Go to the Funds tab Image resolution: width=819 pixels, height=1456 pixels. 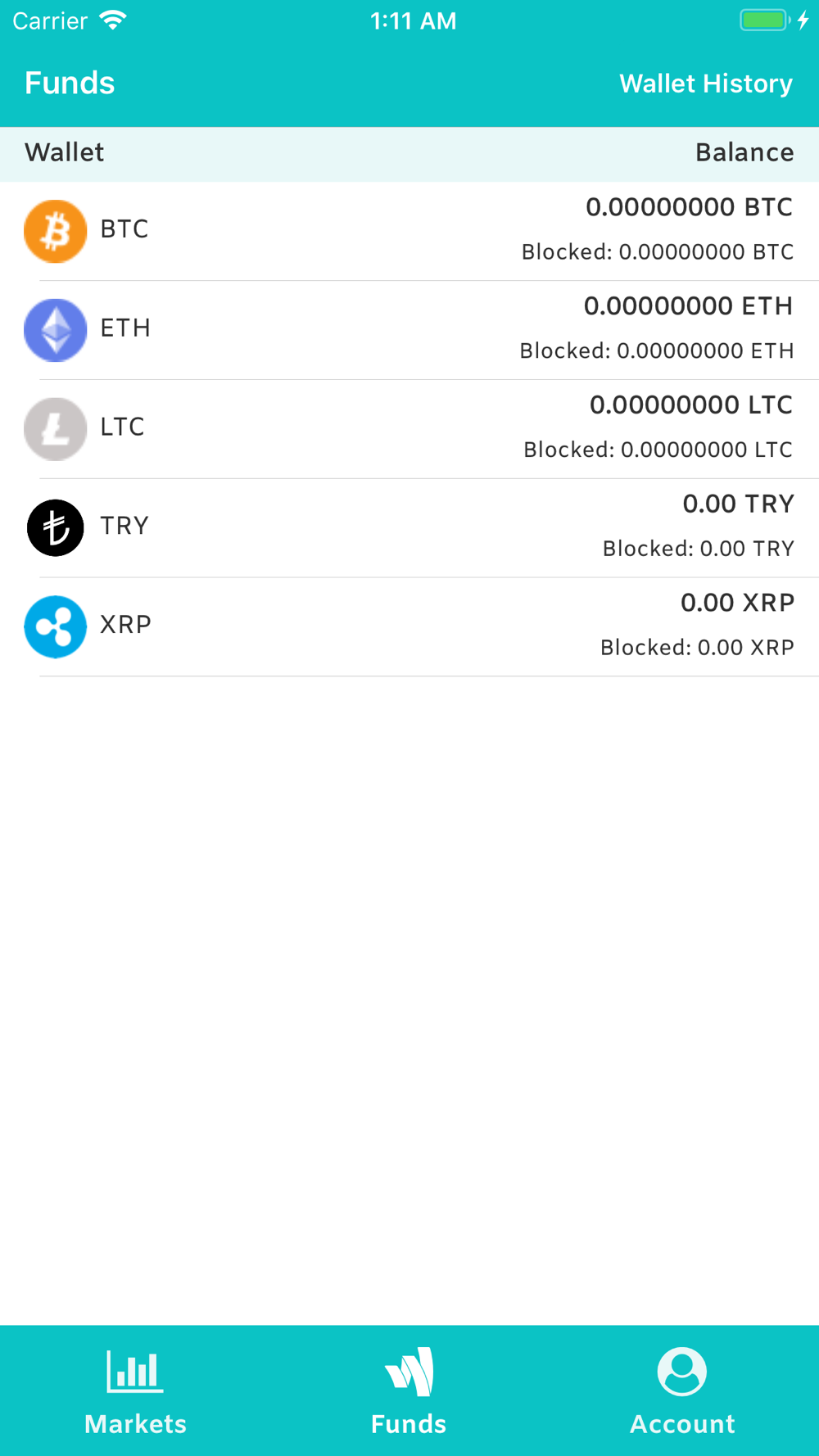point(409,1391)
